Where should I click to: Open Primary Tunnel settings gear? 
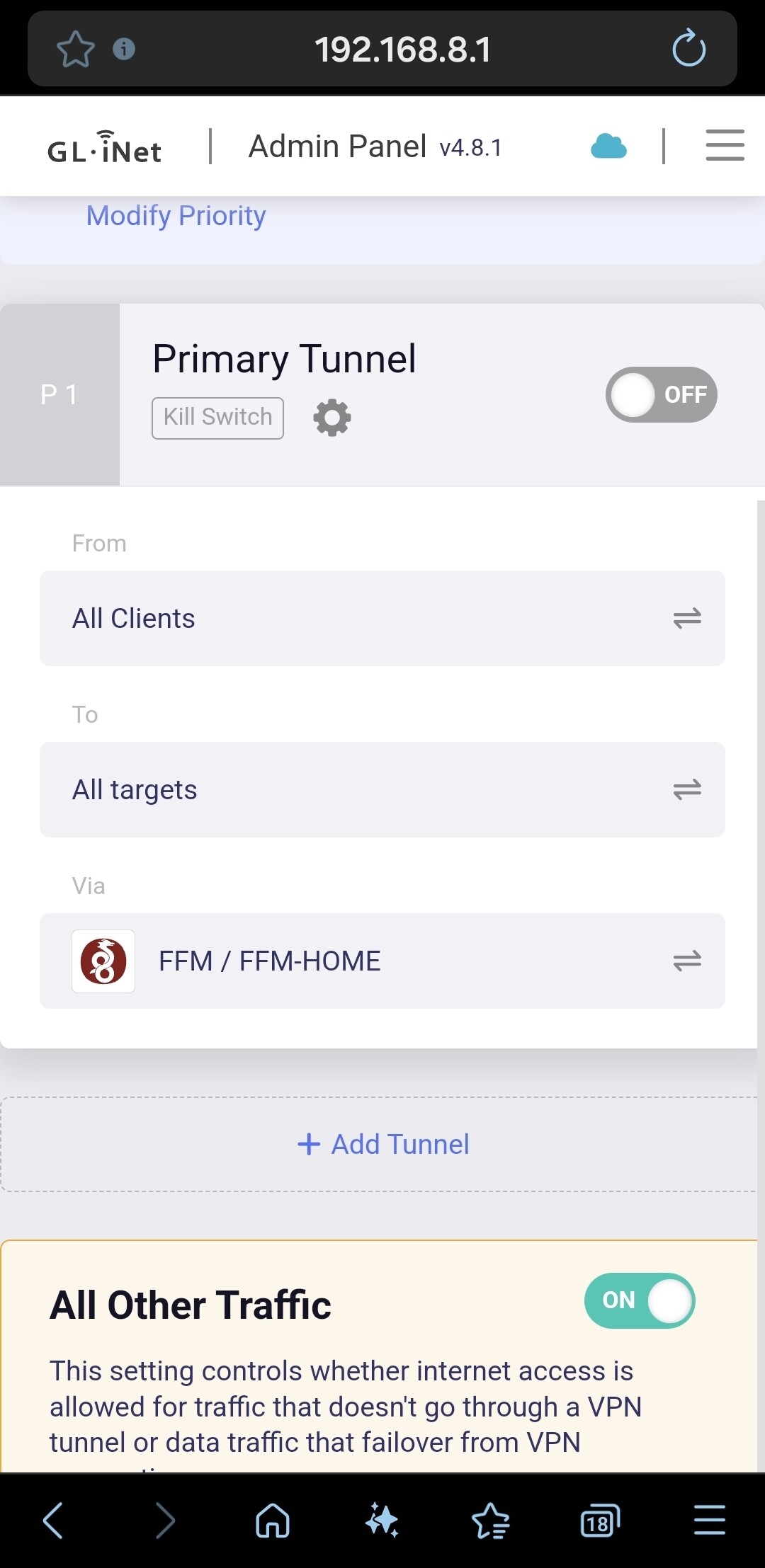pos(332,418)
